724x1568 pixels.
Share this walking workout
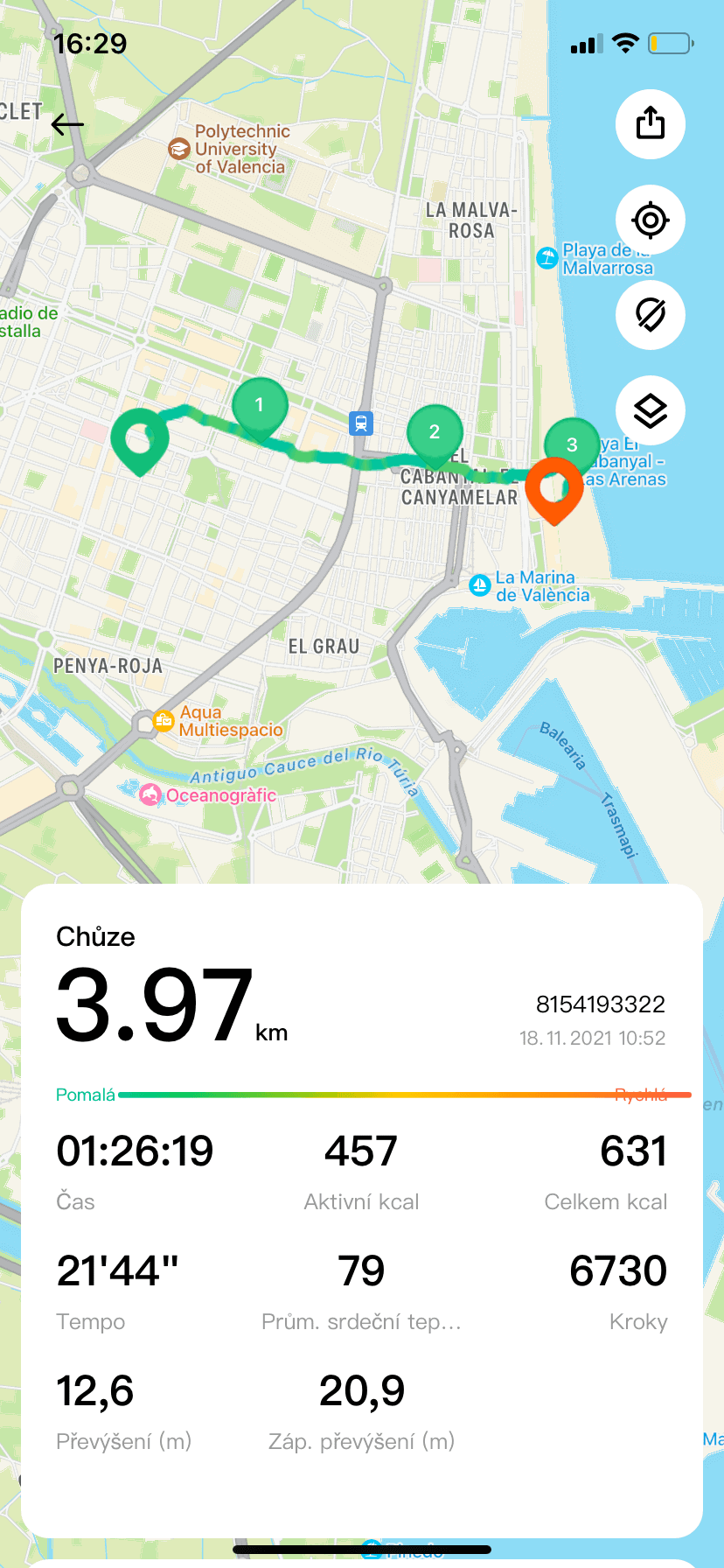point(650,123)
